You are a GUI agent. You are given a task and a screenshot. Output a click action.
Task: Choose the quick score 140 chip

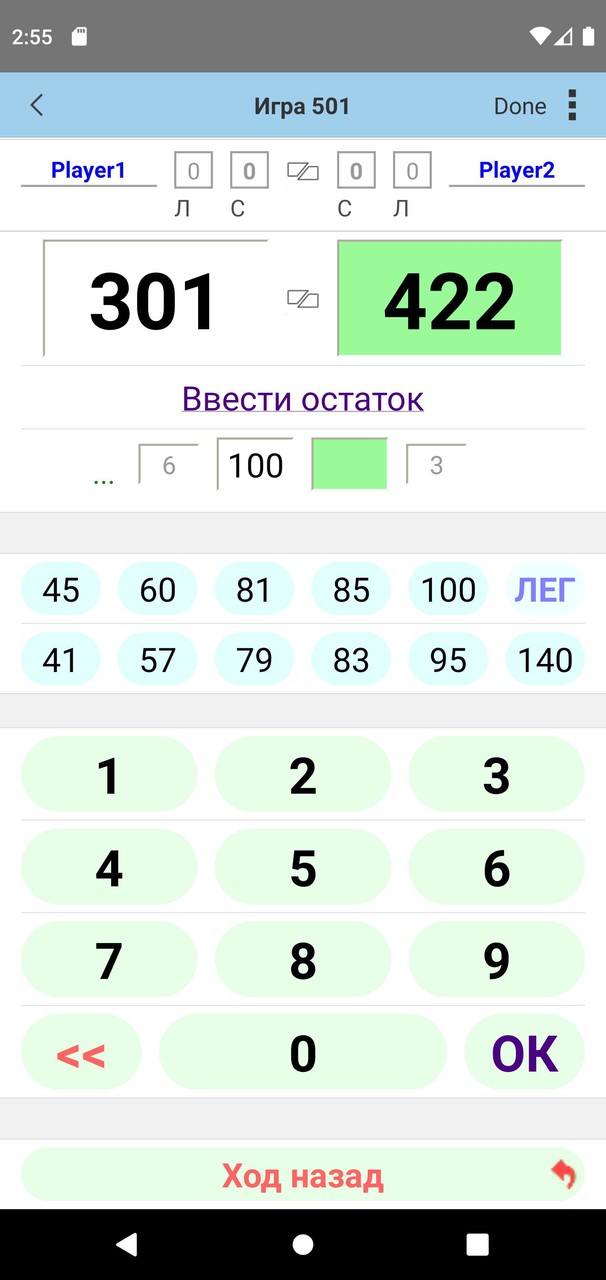tap(545, 660)
